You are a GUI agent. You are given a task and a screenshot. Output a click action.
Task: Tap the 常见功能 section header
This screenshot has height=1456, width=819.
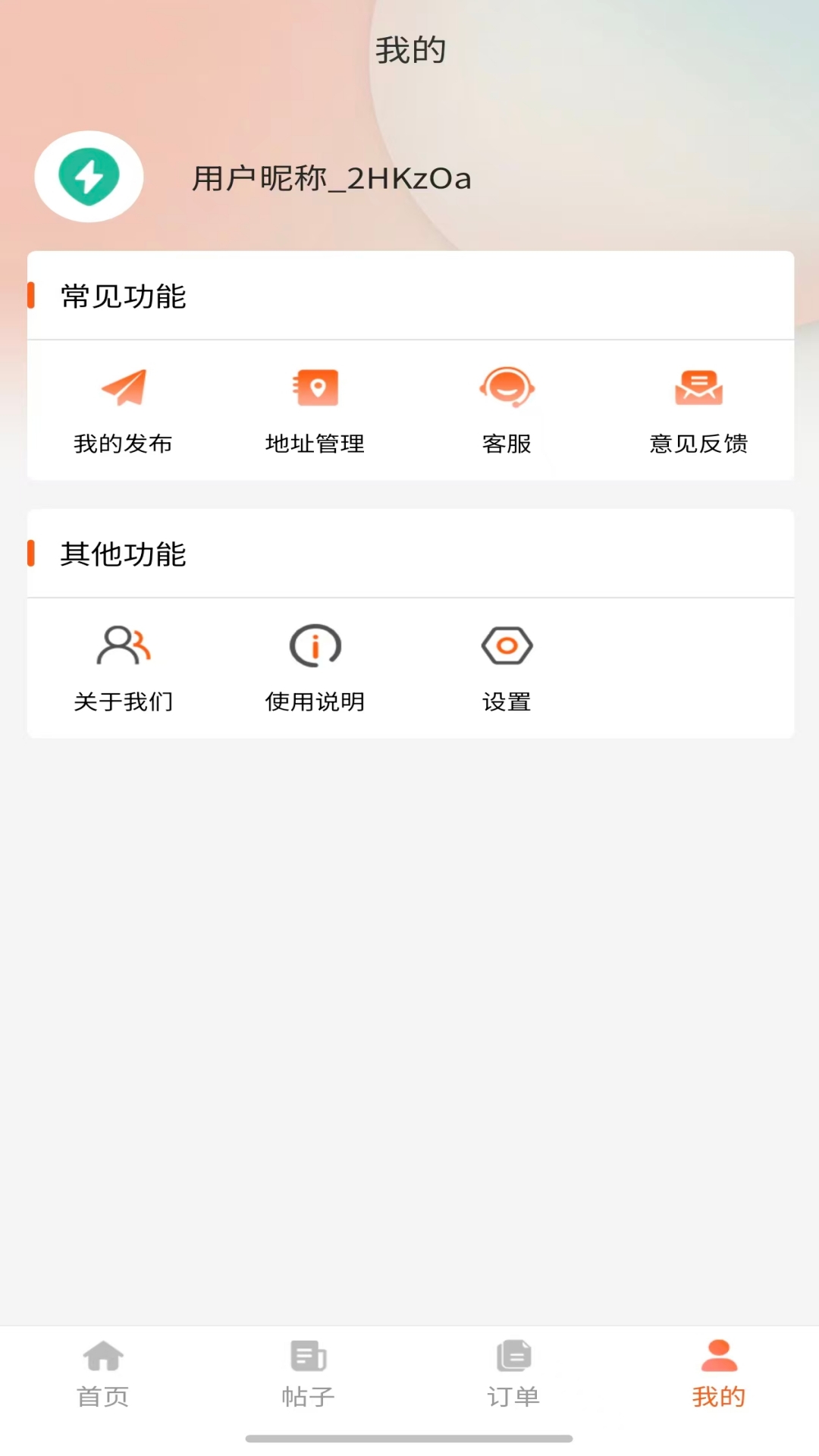pos(121,297)
